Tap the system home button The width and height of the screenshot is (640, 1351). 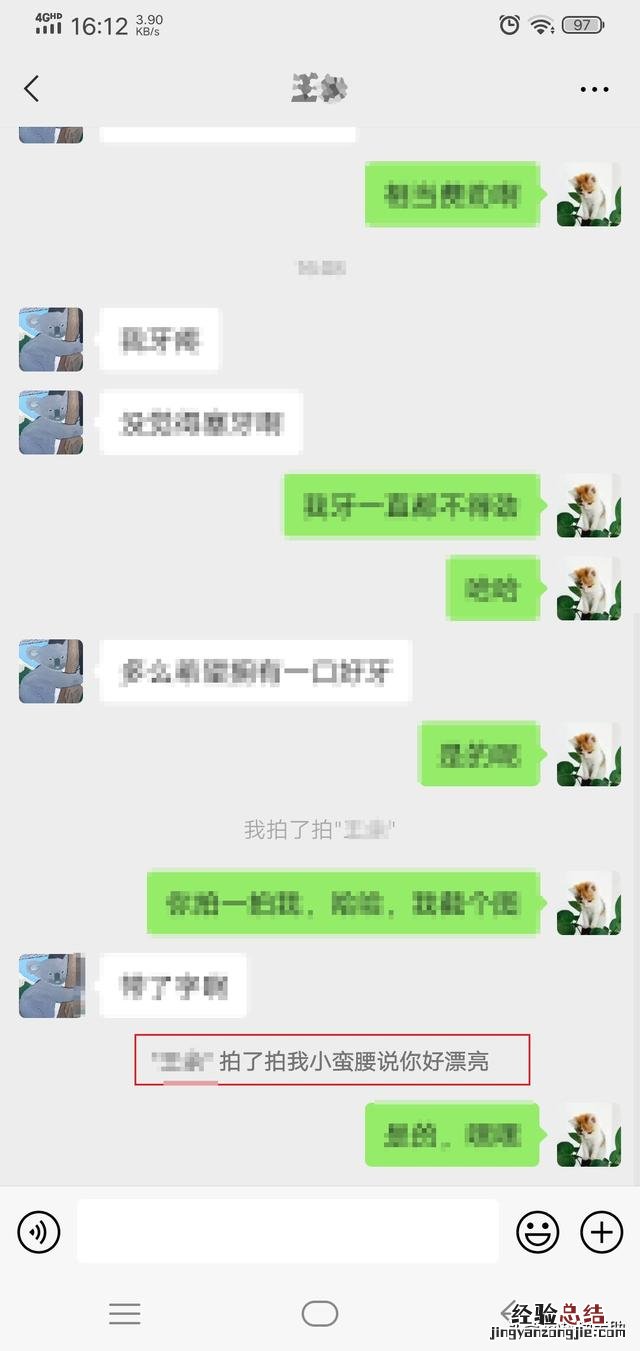pyautogui.click(x=319, y=1313)
